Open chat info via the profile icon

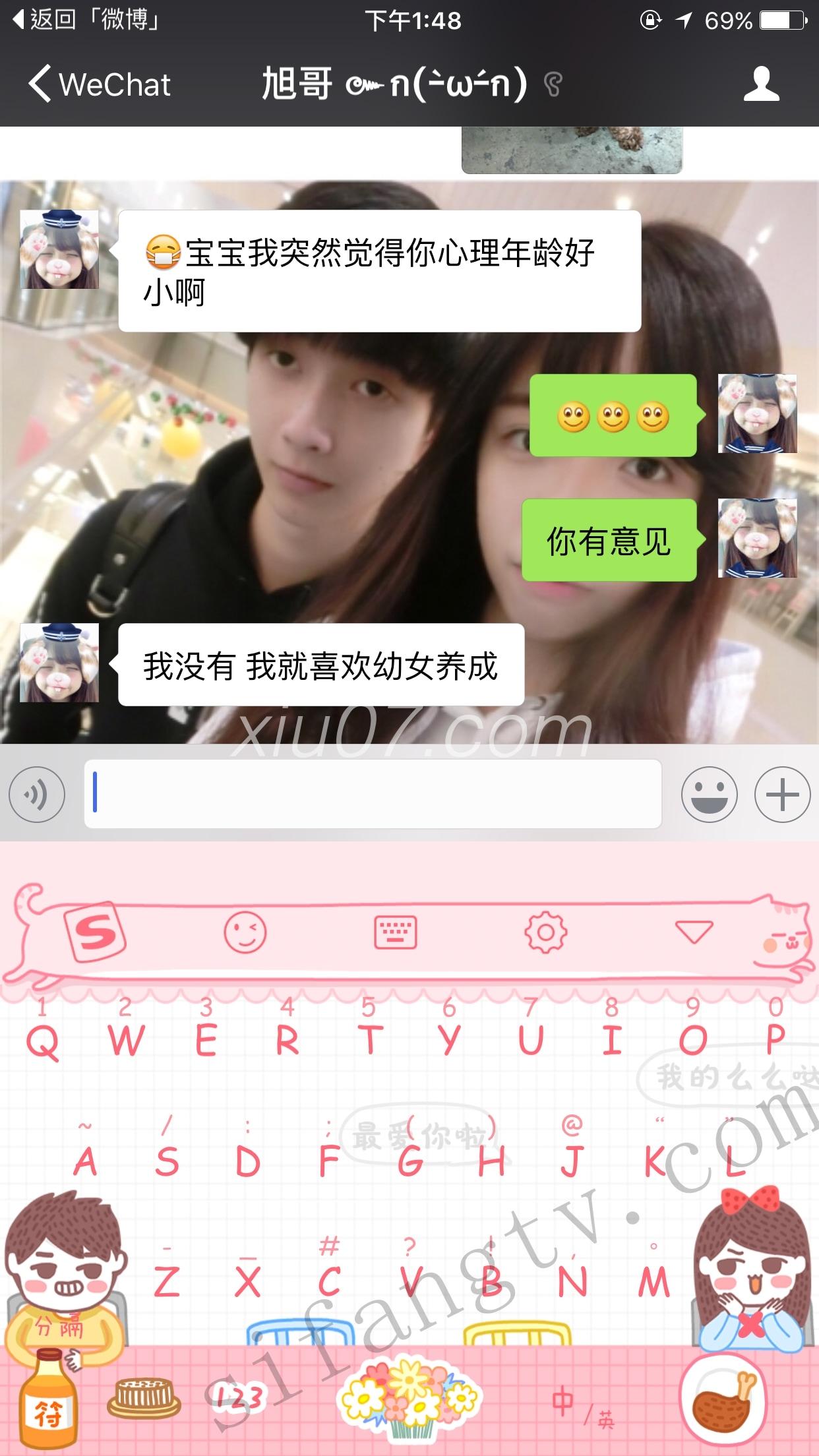(x=761, y=84)
